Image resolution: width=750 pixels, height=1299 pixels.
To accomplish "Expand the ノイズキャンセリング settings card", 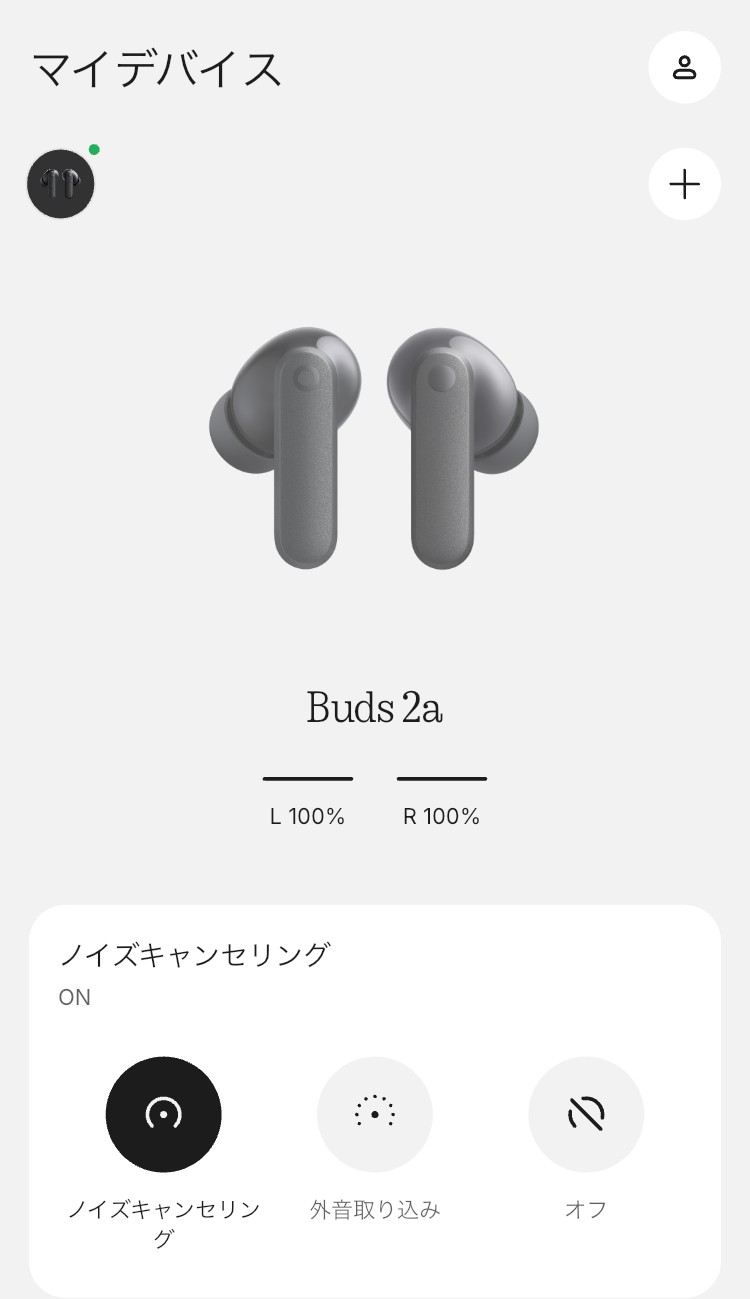I will click(196, 953).
